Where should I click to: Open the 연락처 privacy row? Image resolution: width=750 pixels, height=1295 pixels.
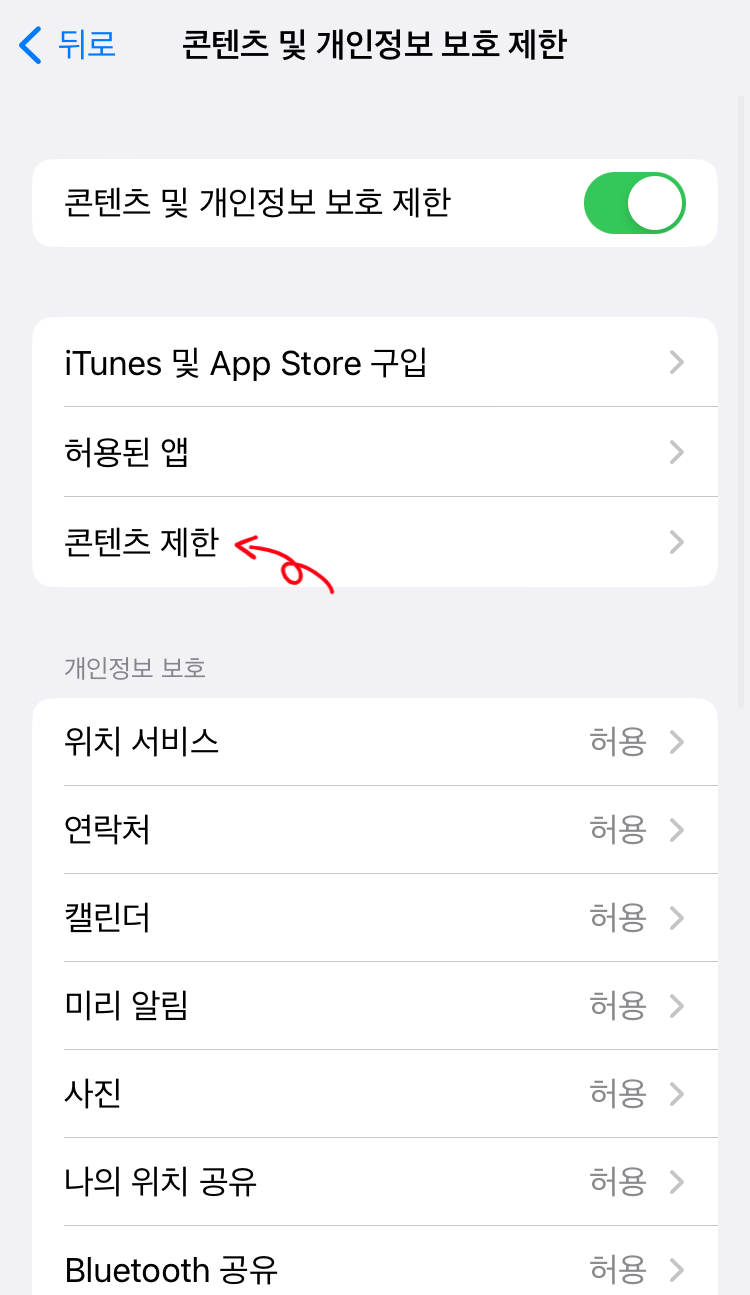coord(375,830)
